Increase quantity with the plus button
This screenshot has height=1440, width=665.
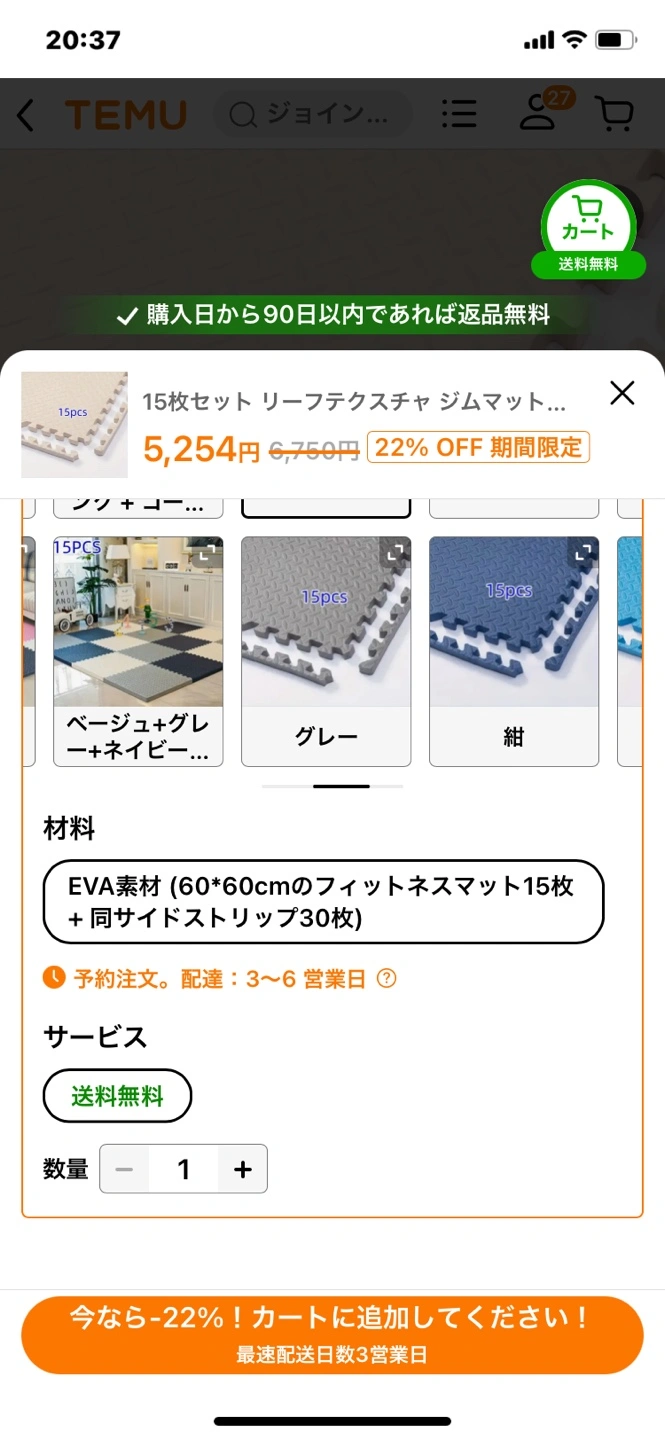[242, 1169]
